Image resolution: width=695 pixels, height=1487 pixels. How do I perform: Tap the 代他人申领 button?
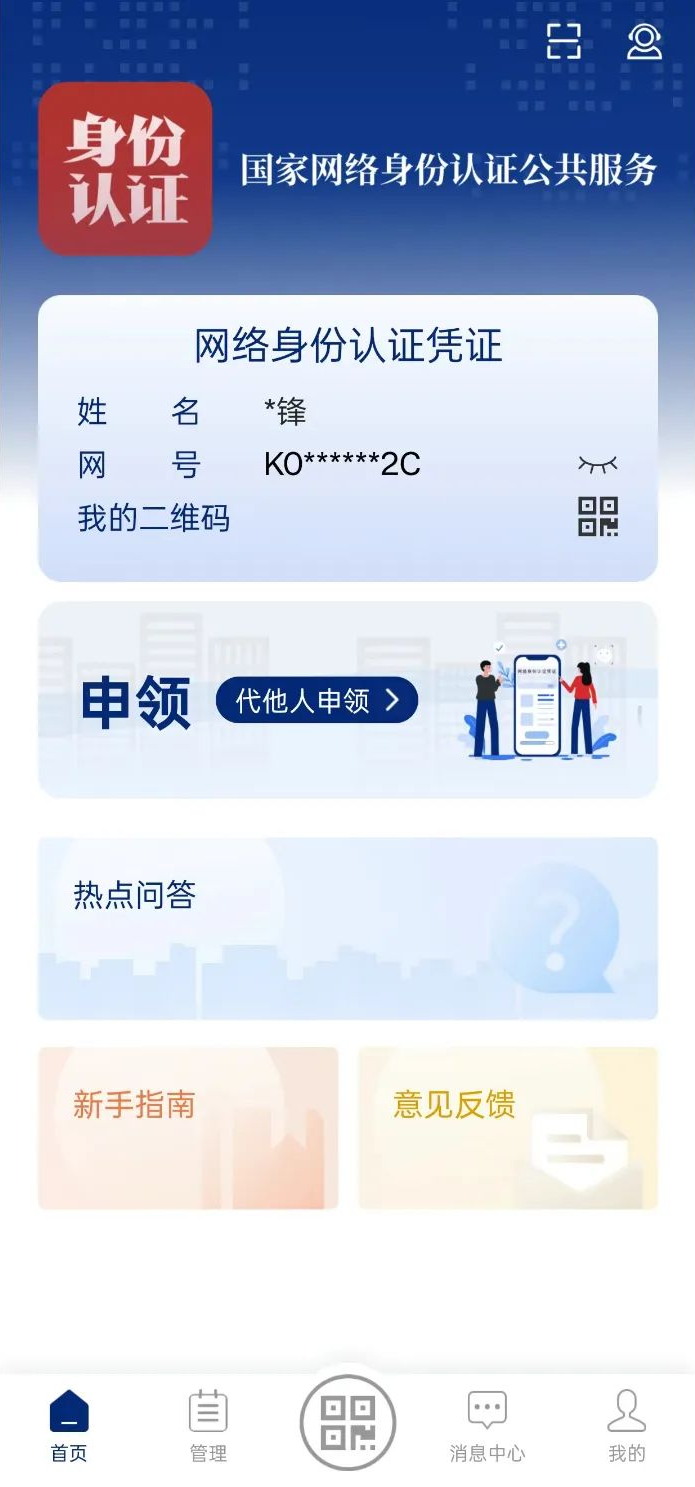pos(317,700)
